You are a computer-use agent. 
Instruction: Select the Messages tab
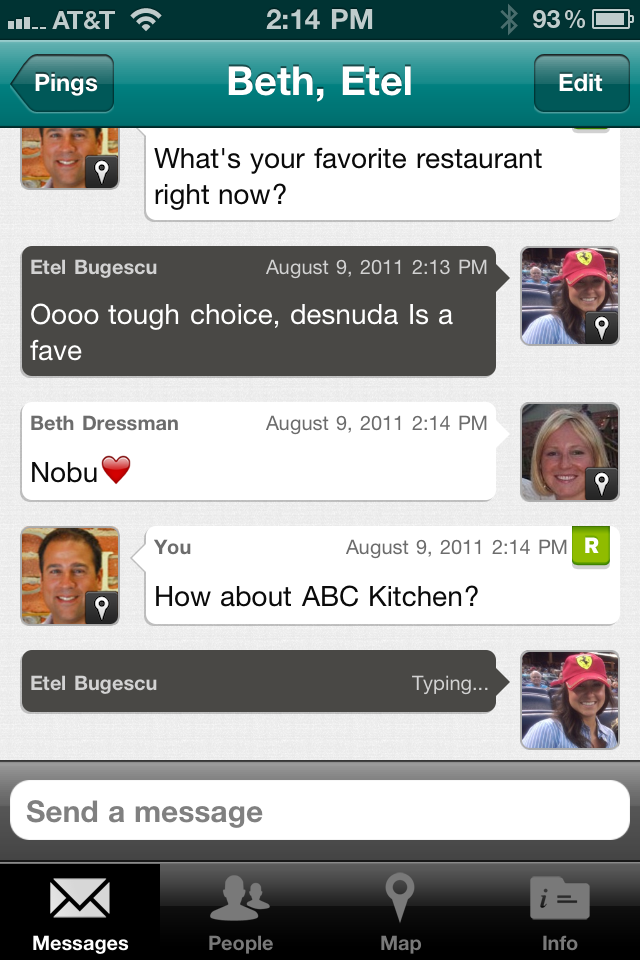[80, 912]
